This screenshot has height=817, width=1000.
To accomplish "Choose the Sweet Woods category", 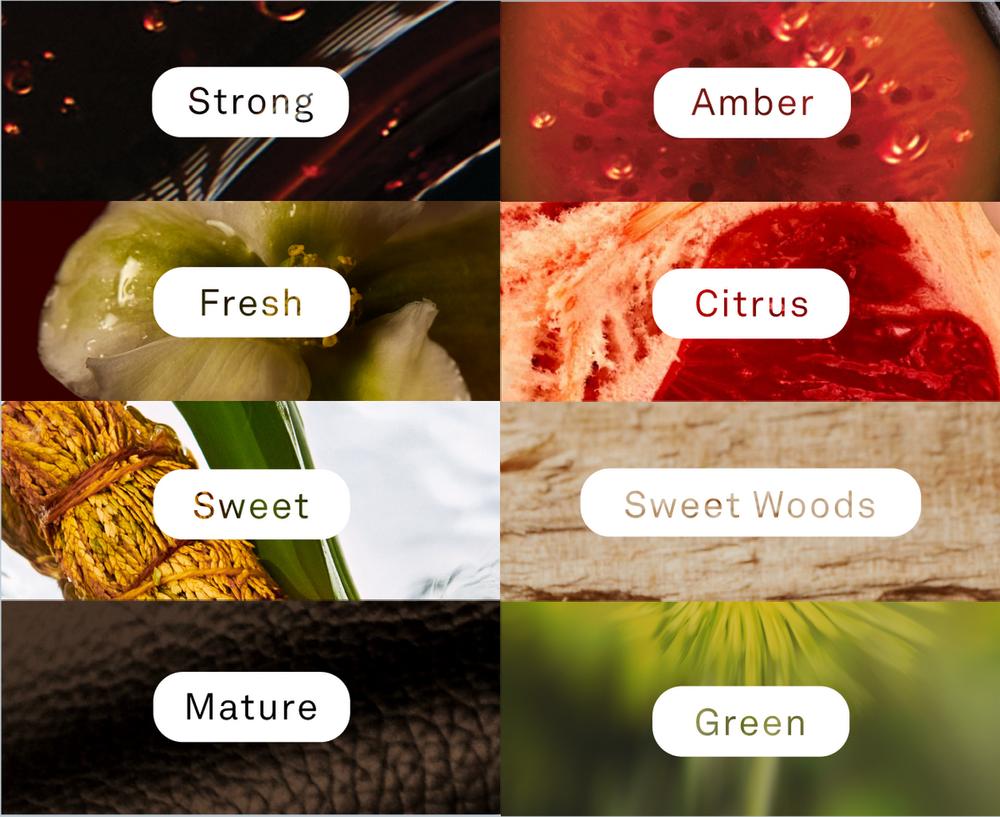I will coord(750,503).
